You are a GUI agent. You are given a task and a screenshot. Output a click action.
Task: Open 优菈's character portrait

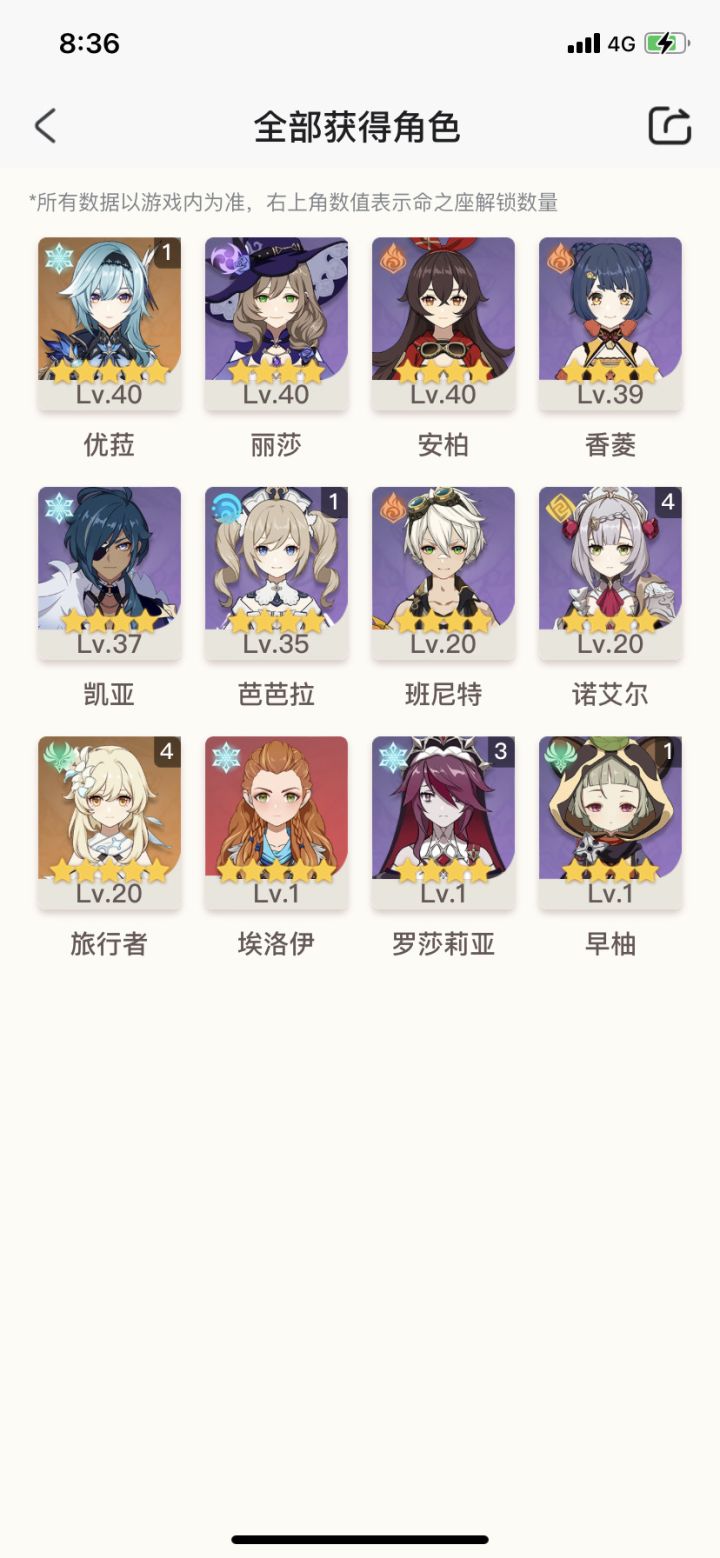108,310
